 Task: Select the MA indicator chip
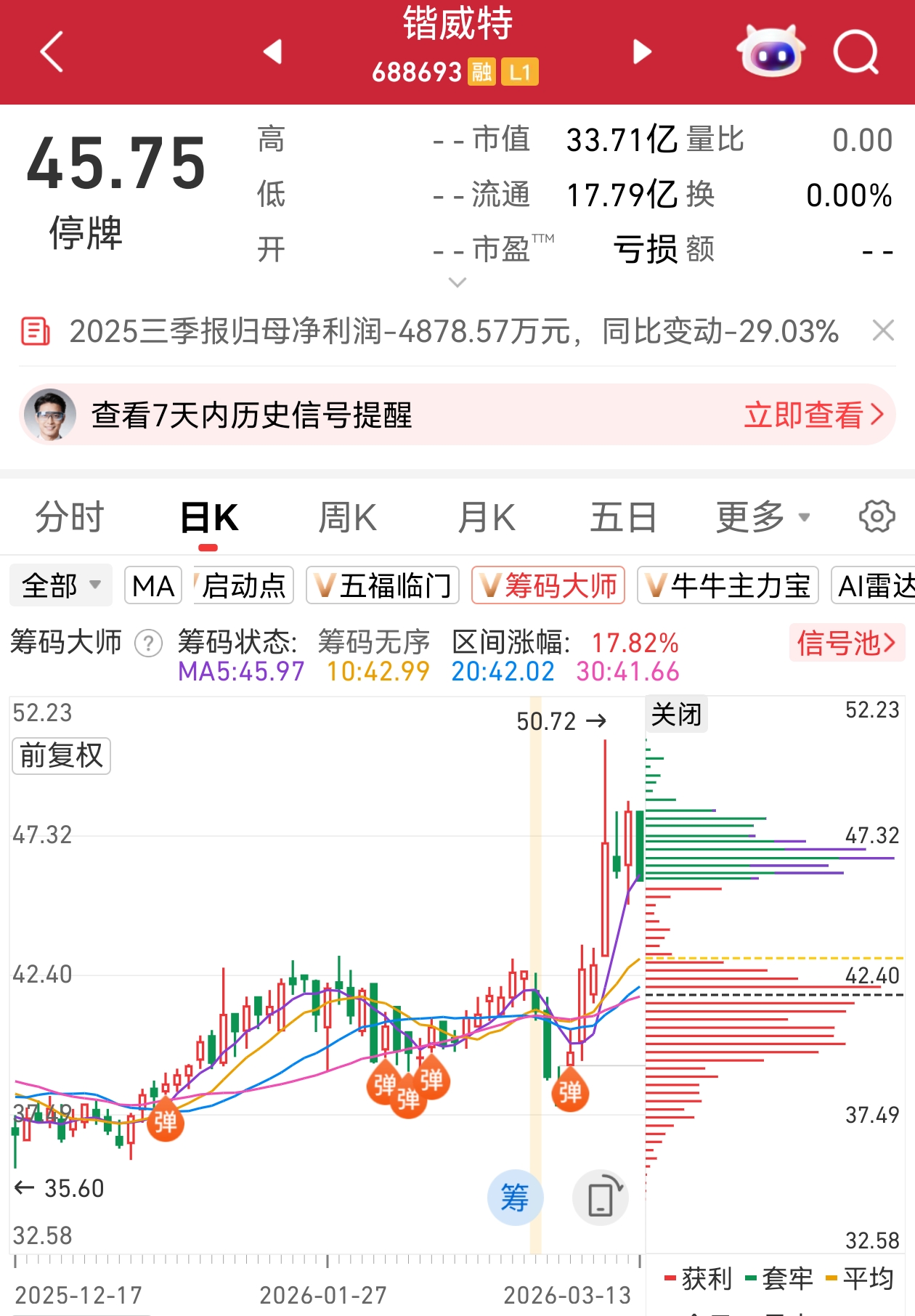(x=153, y=585)
